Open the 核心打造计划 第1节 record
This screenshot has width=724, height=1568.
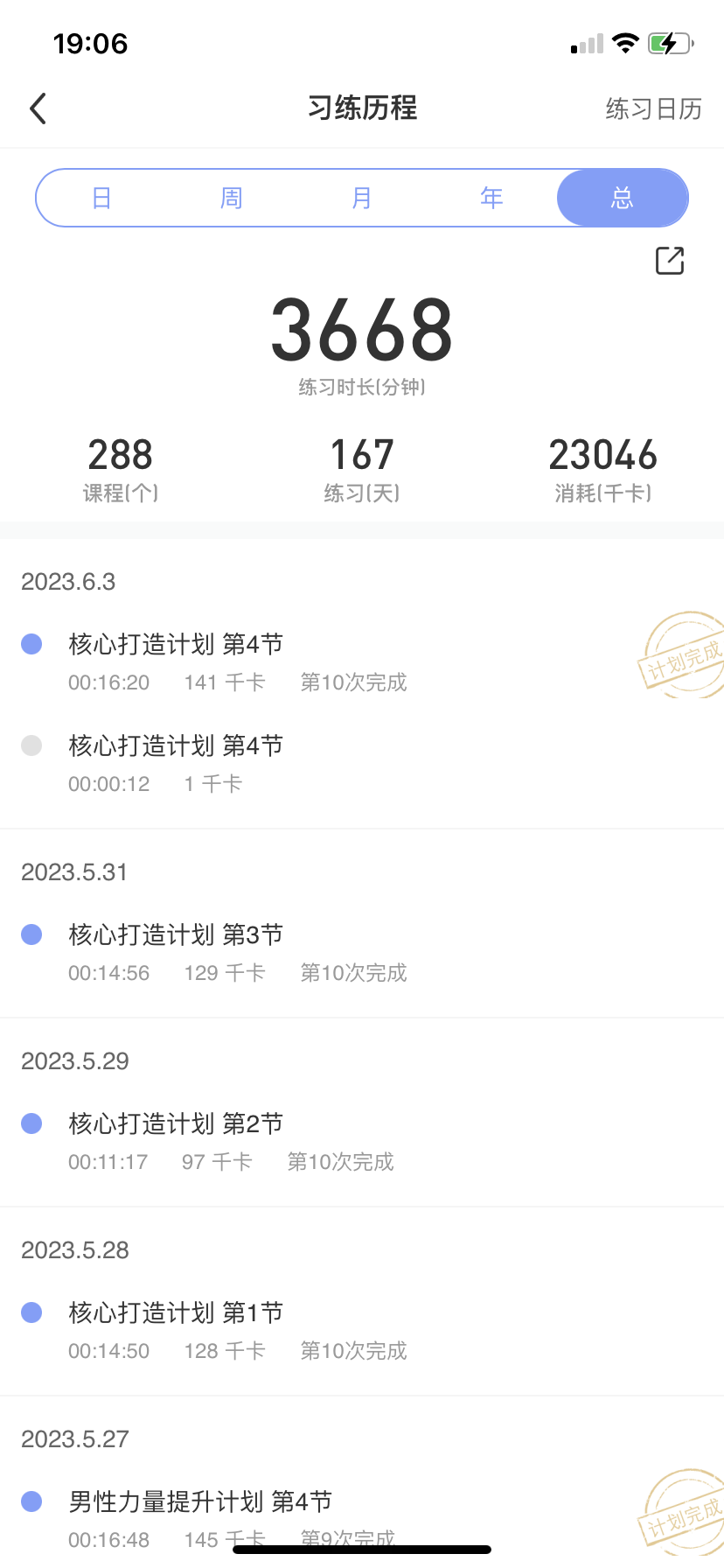362,1331
